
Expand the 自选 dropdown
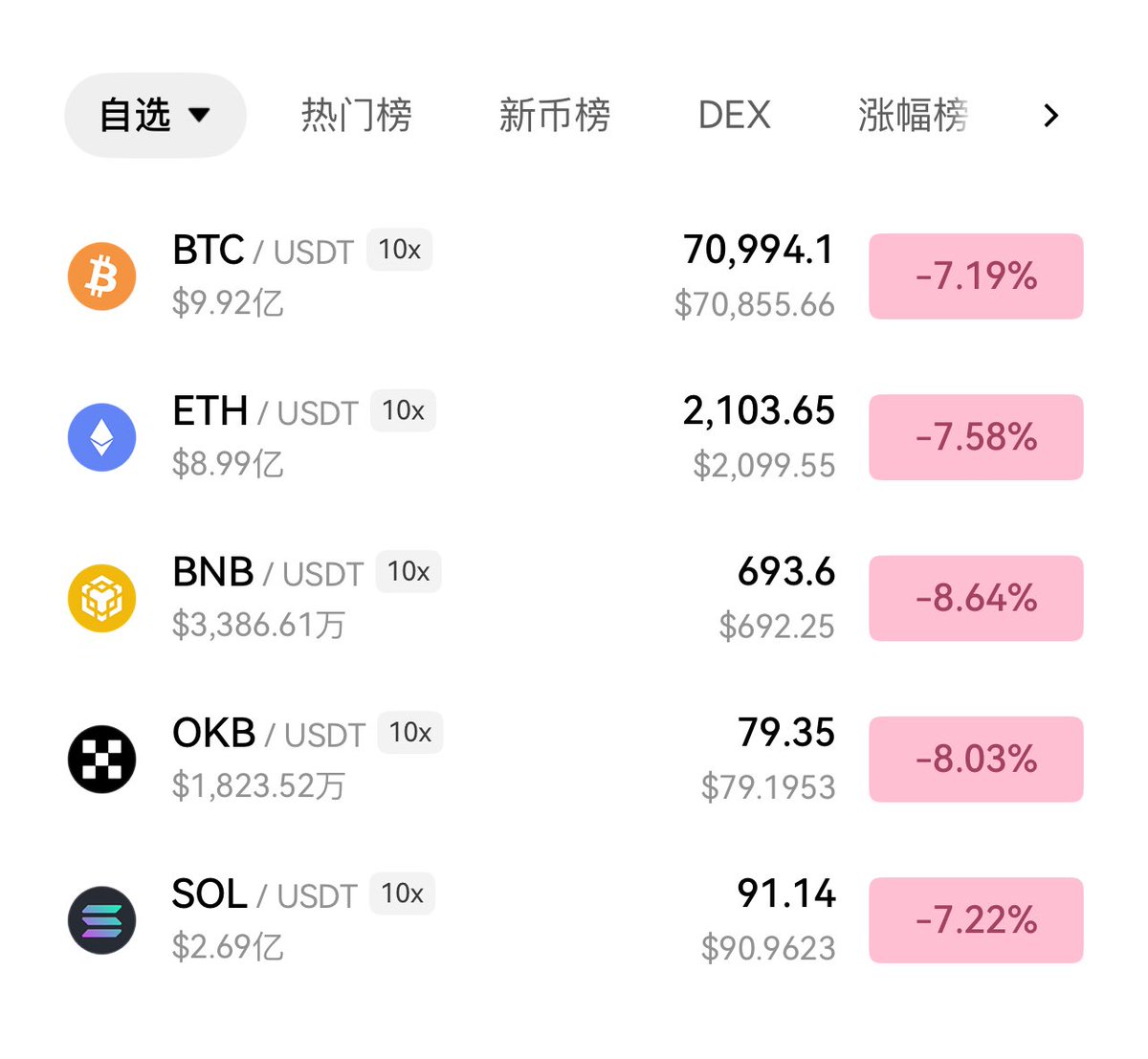pos(155,116)
